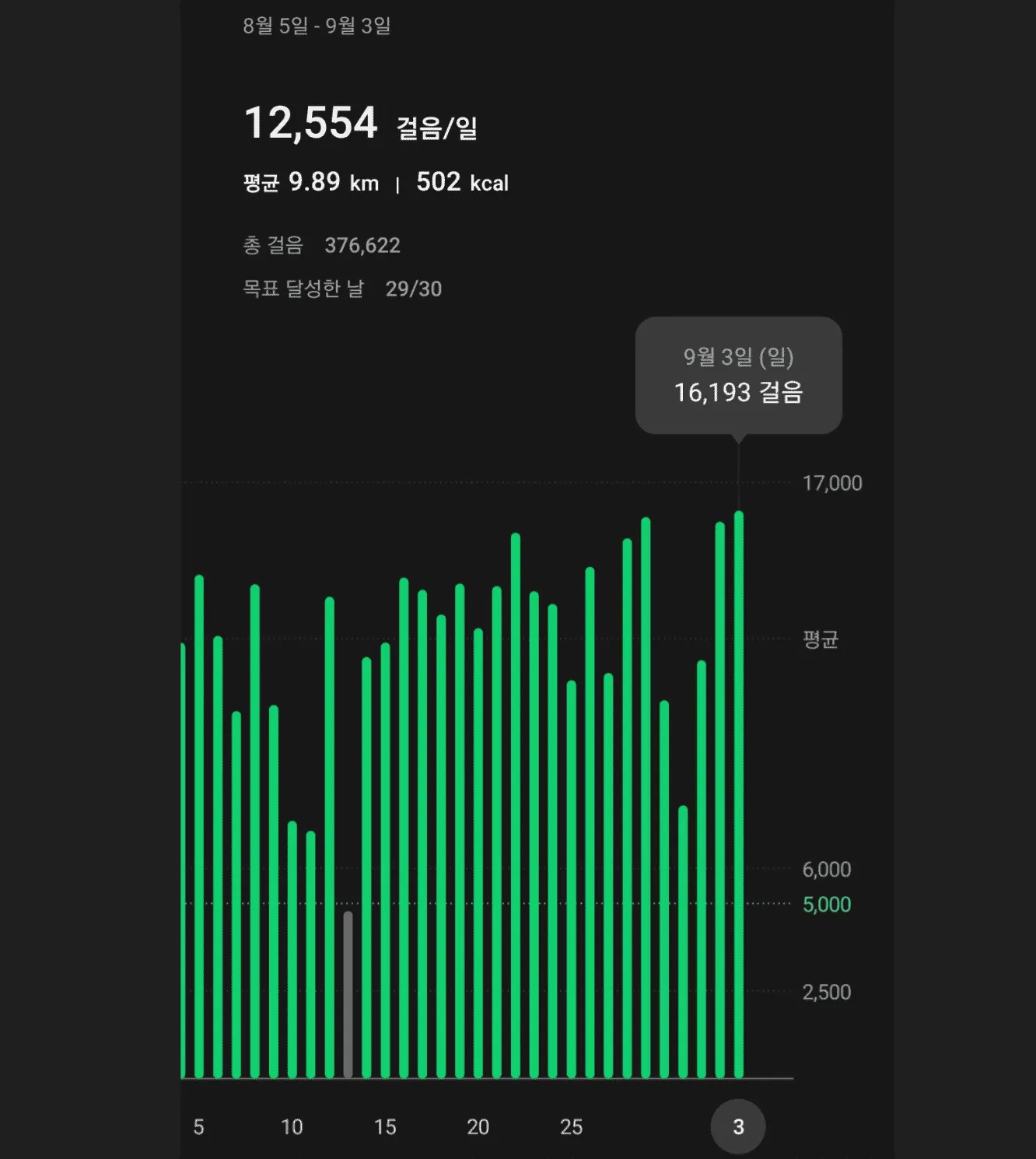
Task: Select the bar for the 10th
Action: click(292, 949)
